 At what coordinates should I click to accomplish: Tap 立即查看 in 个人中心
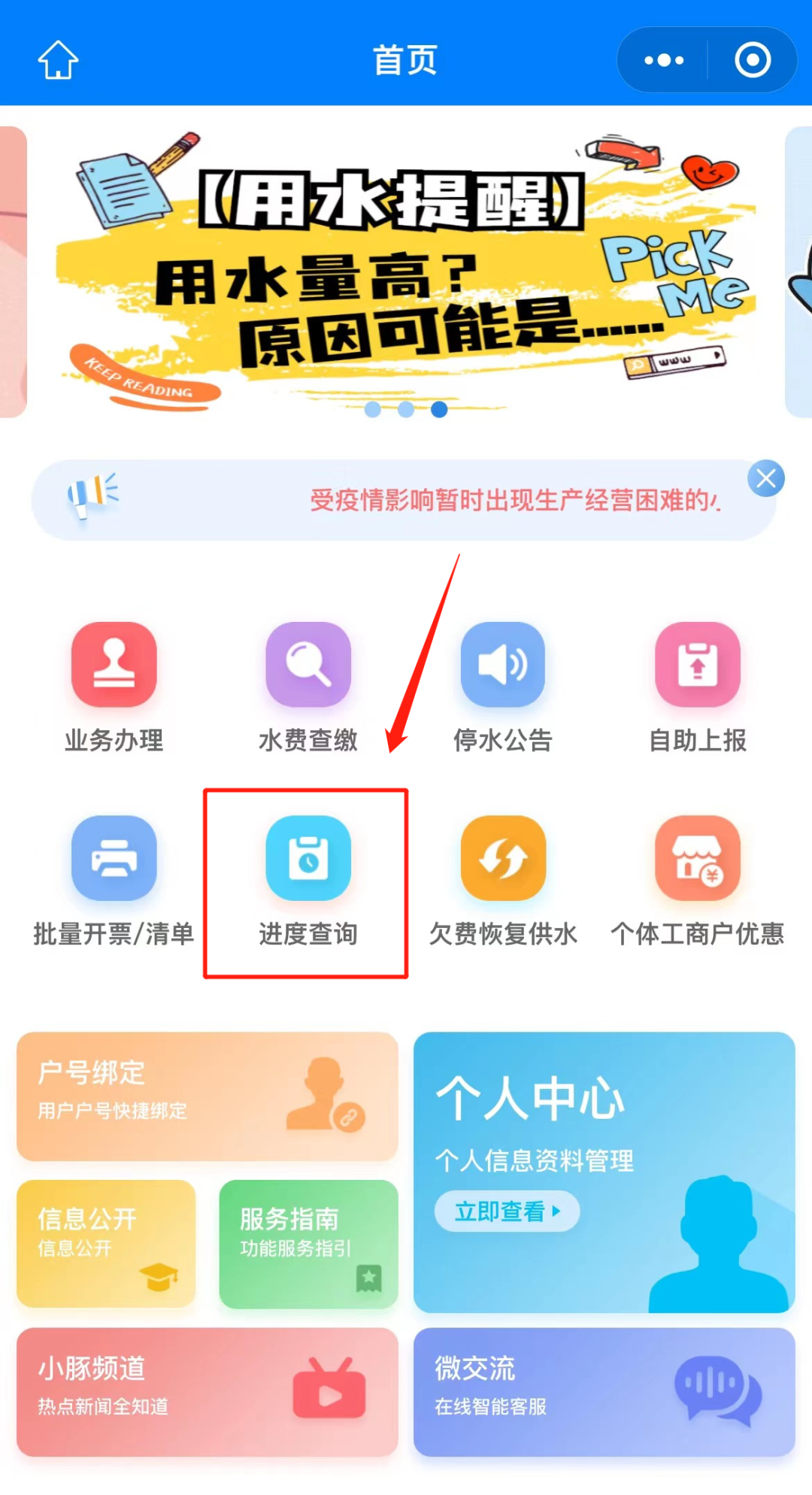(x=506, y=1211)
